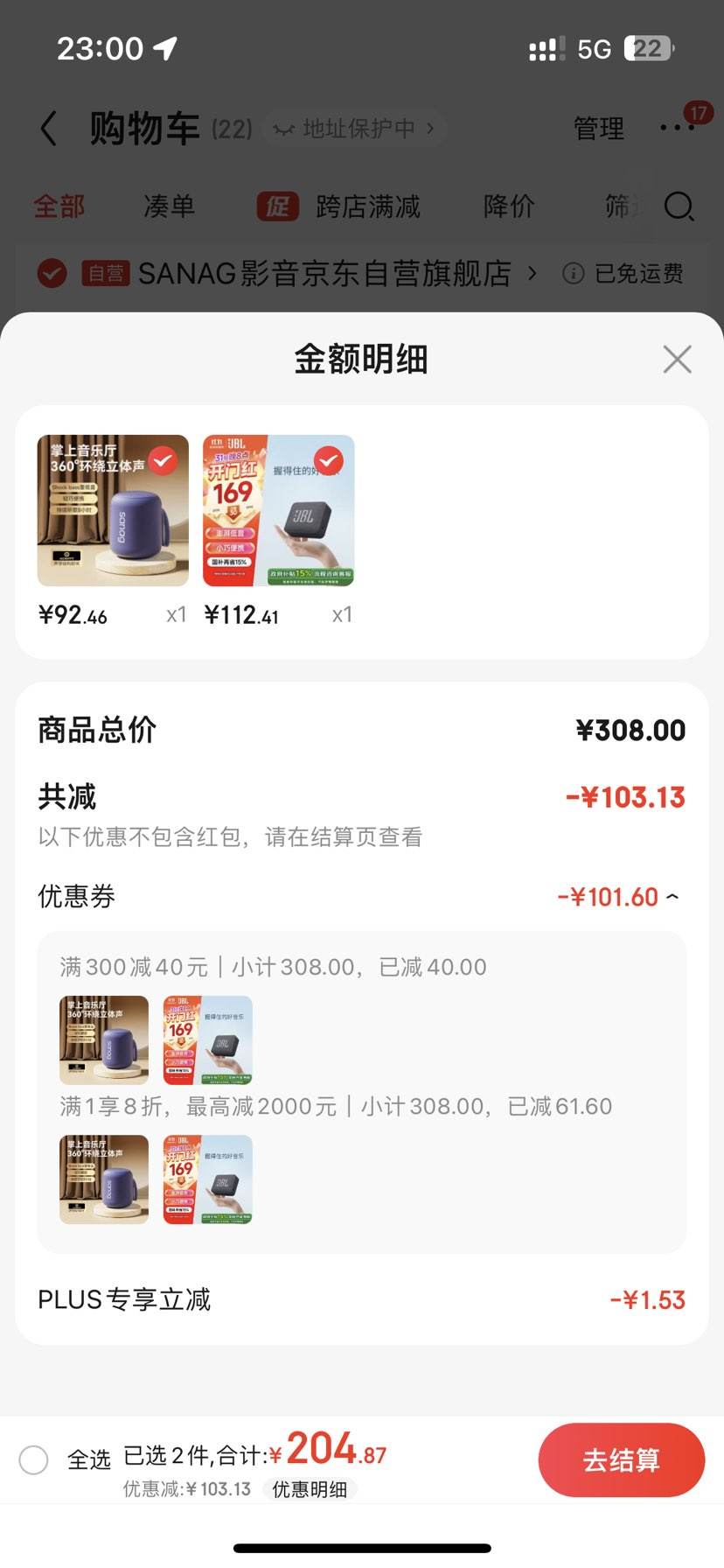Switch to the 凑单 tab
Screen dimensions: 724x1568
pyautogui.click(x=168, y=207)
